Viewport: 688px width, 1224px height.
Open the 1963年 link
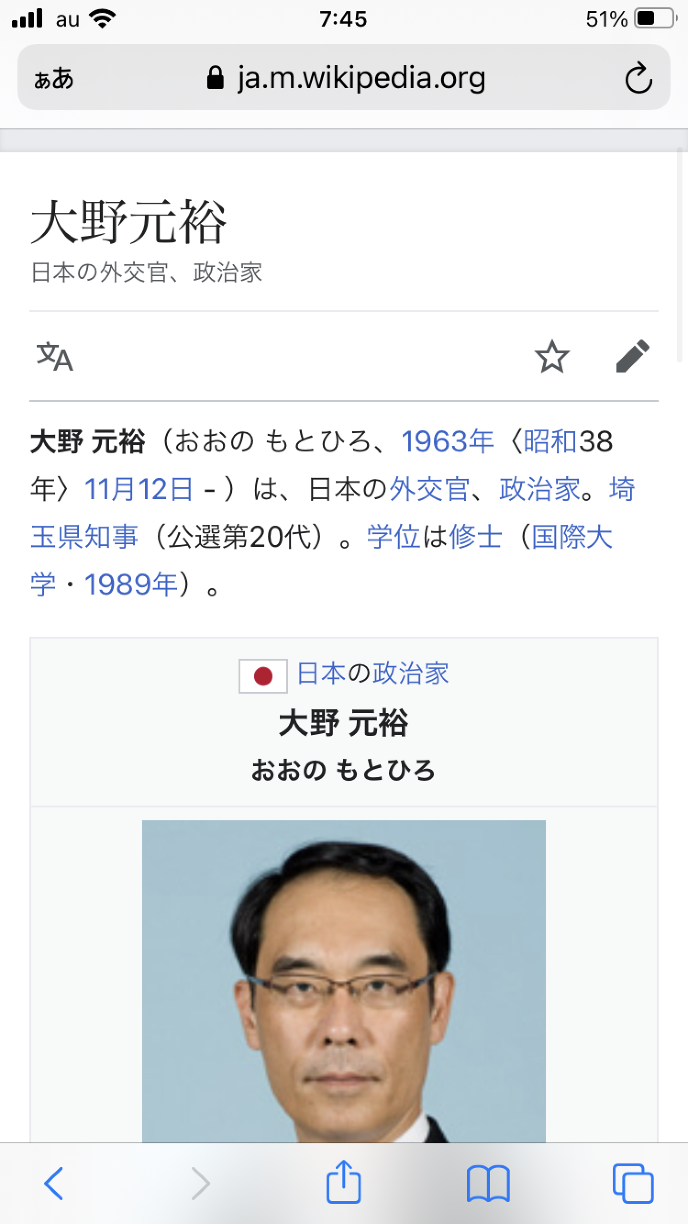click(x=447, y=441)
